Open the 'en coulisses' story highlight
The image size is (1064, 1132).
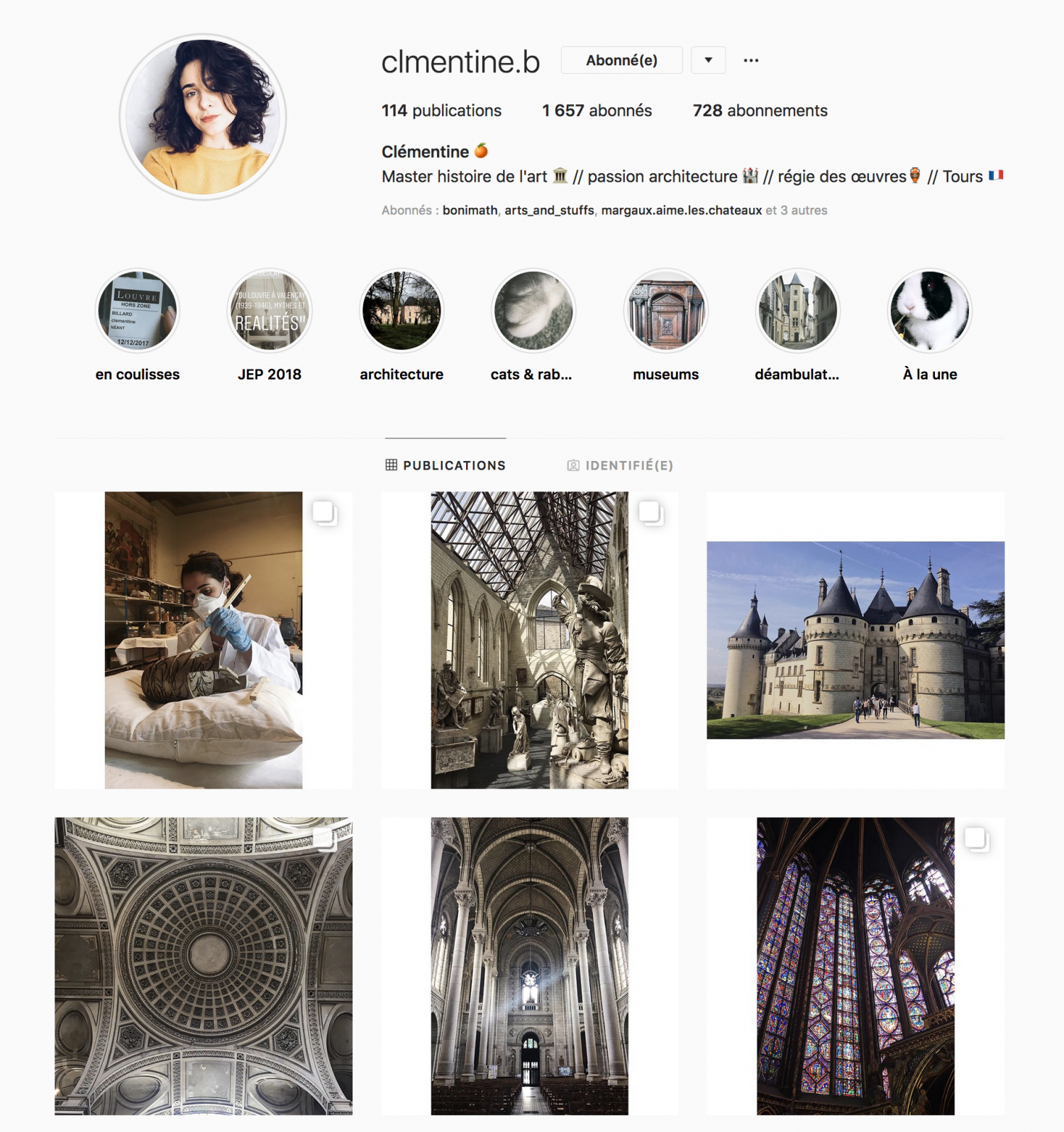[138, 311]
